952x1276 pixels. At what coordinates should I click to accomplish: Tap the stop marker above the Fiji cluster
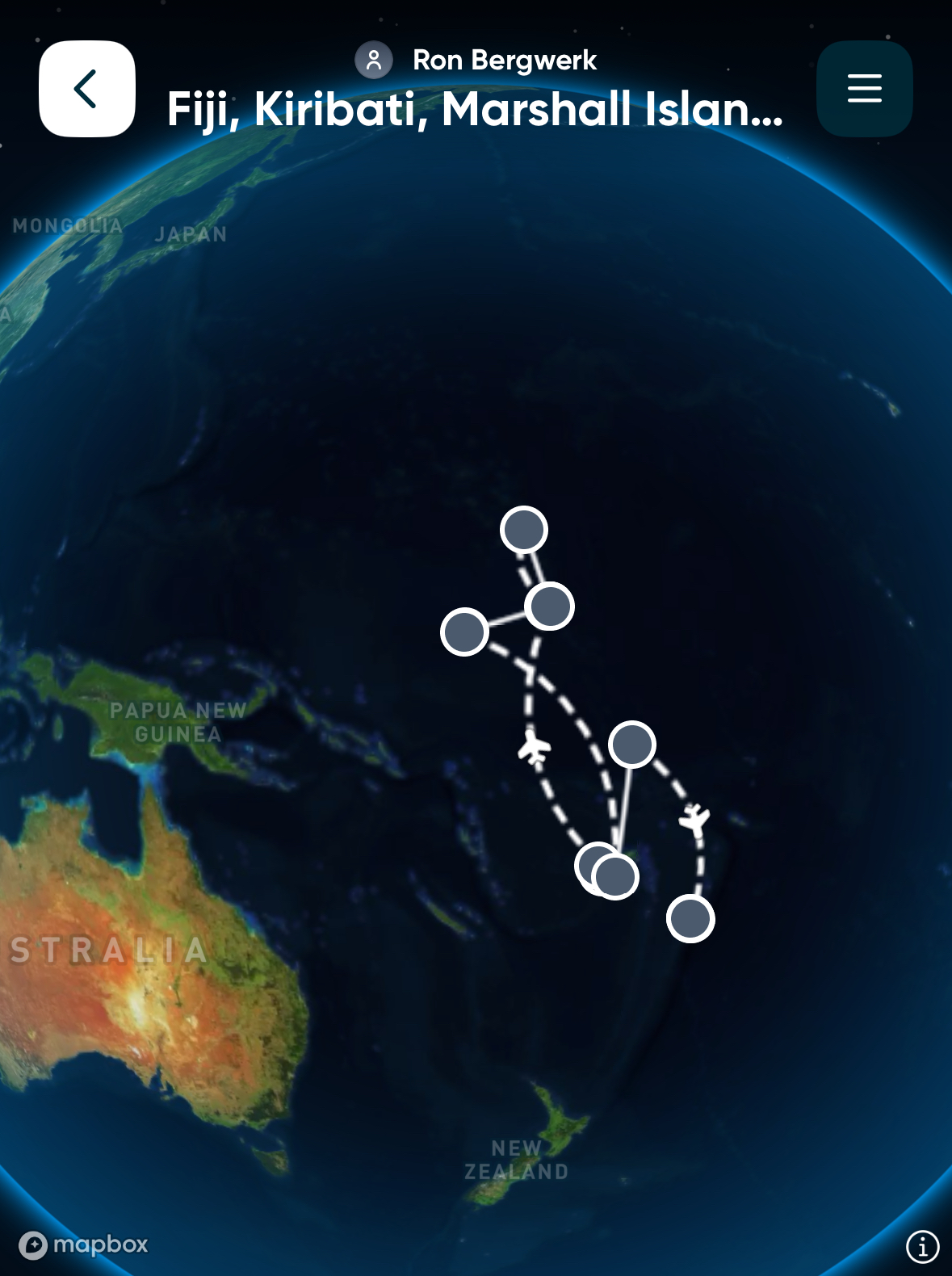631,744
